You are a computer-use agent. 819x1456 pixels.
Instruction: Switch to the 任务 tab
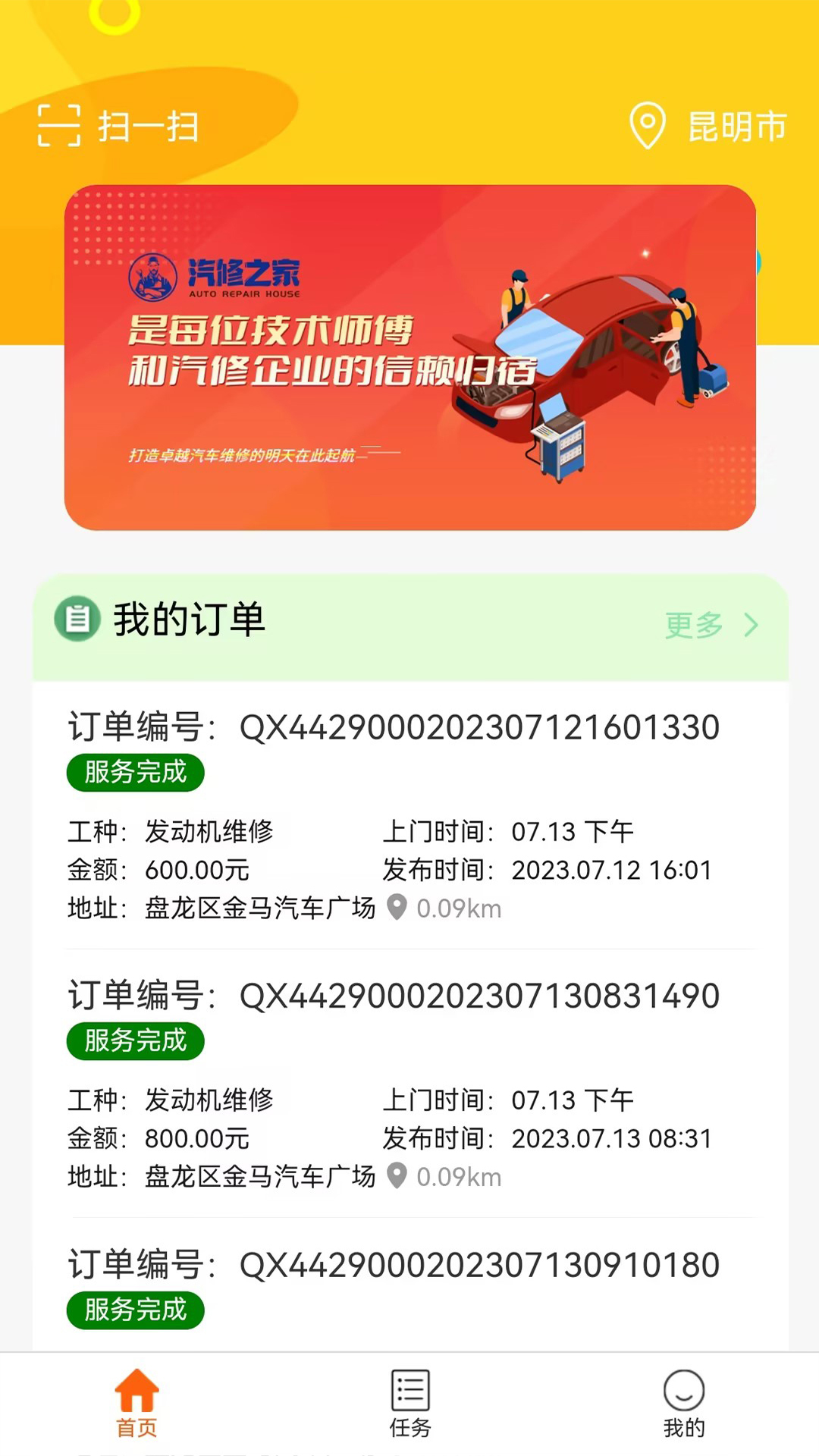point(409,1410)
